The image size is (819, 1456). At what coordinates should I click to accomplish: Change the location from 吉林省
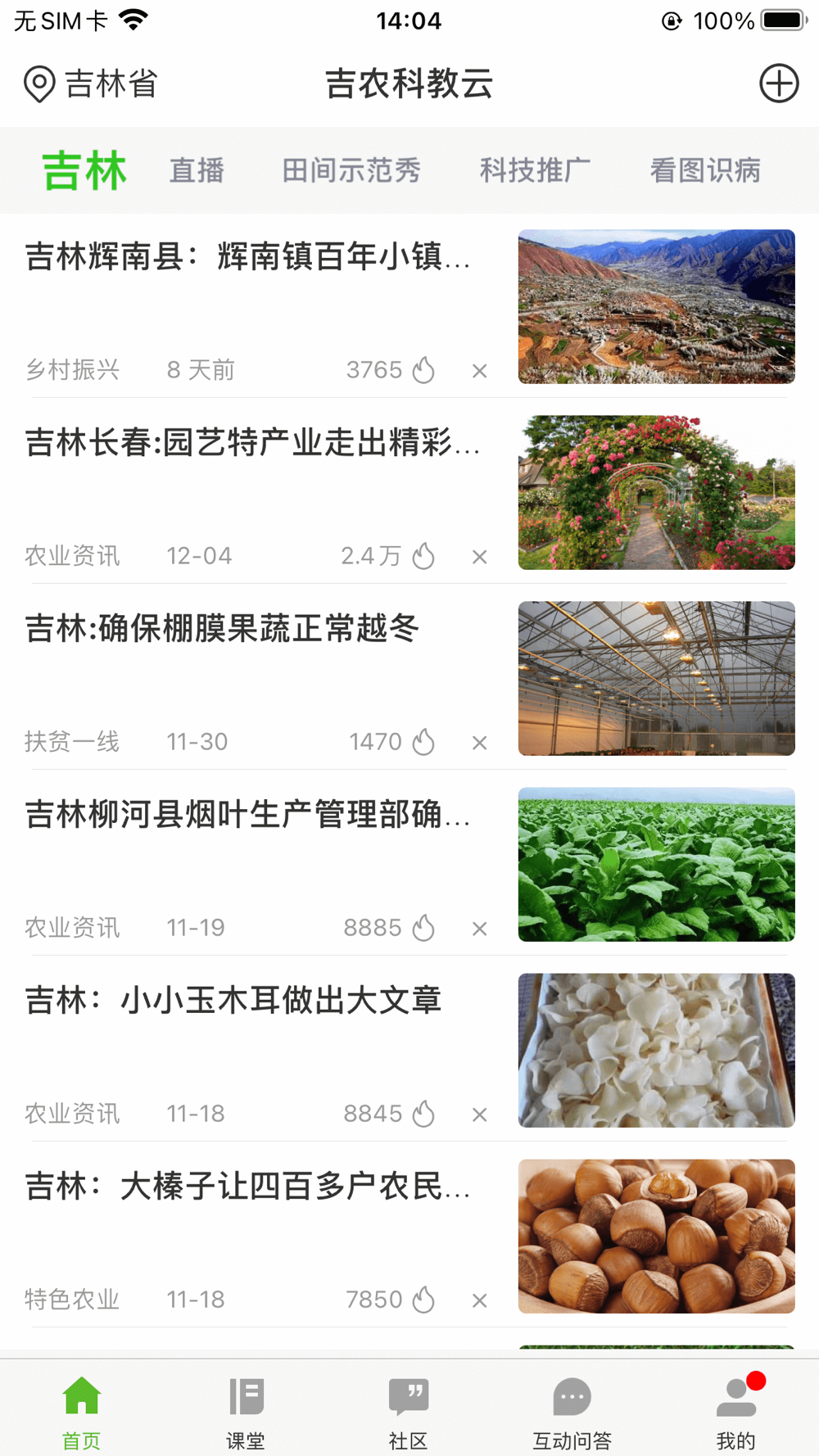(x=91, y=84)
